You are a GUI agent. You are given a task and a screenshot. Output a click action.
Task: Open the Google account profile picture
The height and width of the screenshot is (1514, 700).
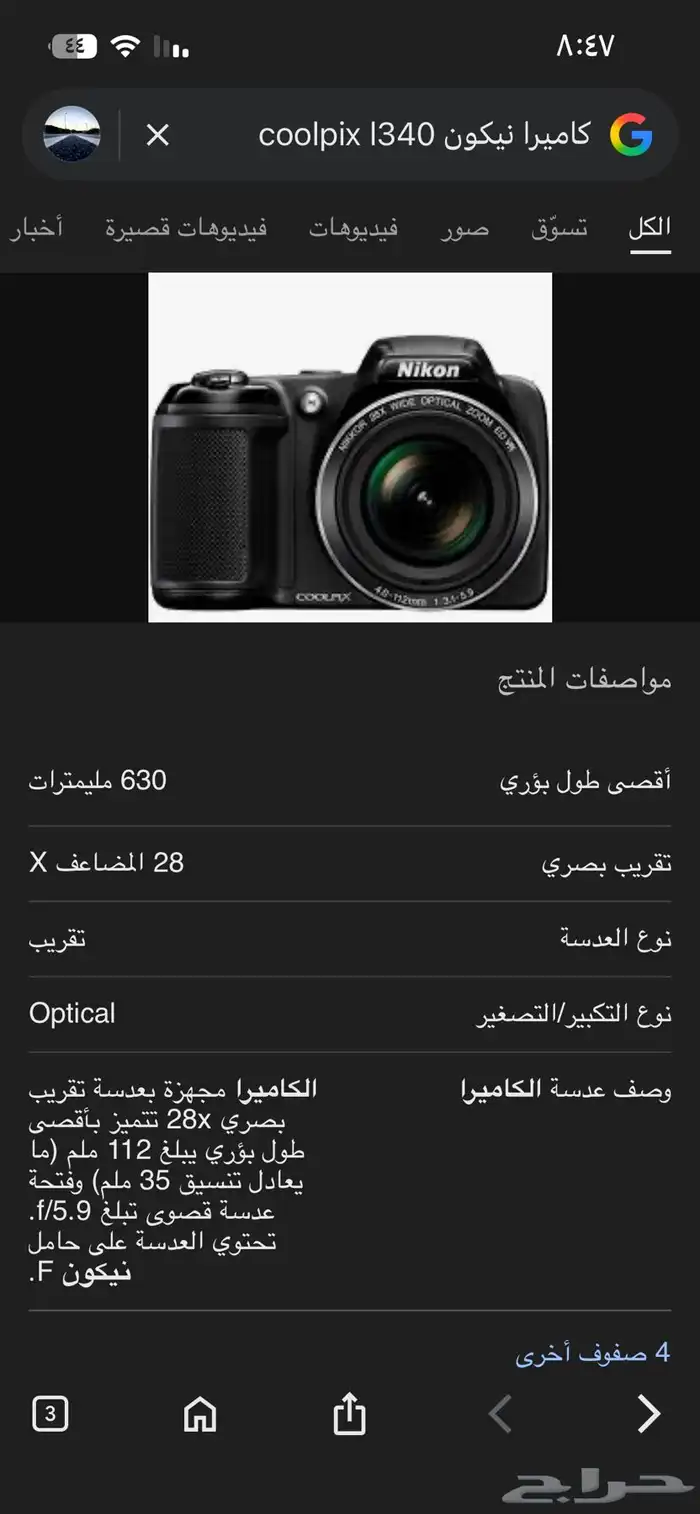pyautogui.click(x=72, y=134)
